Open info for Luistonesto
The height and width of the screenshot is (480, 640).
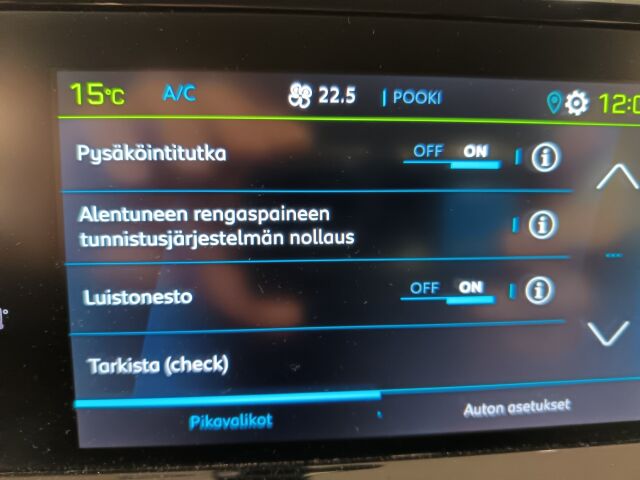538,291
